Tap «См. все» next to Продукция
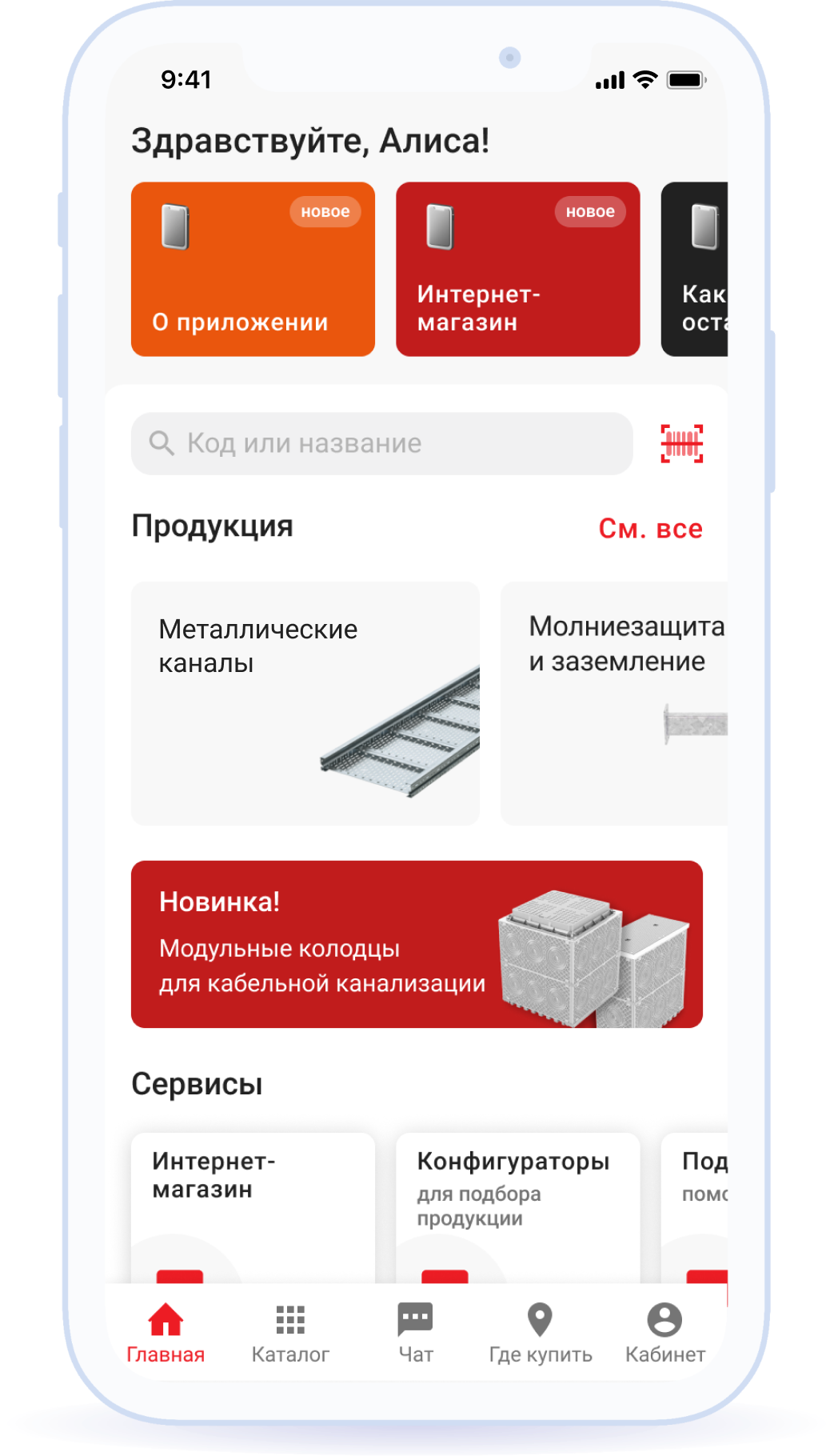The height and width of the screenshot is (1456, 834). click(x=650, y=528)
